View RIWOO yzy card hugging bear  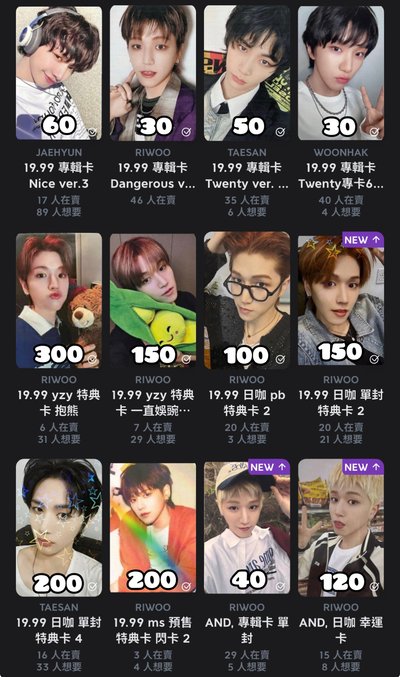tap(59, 301)
